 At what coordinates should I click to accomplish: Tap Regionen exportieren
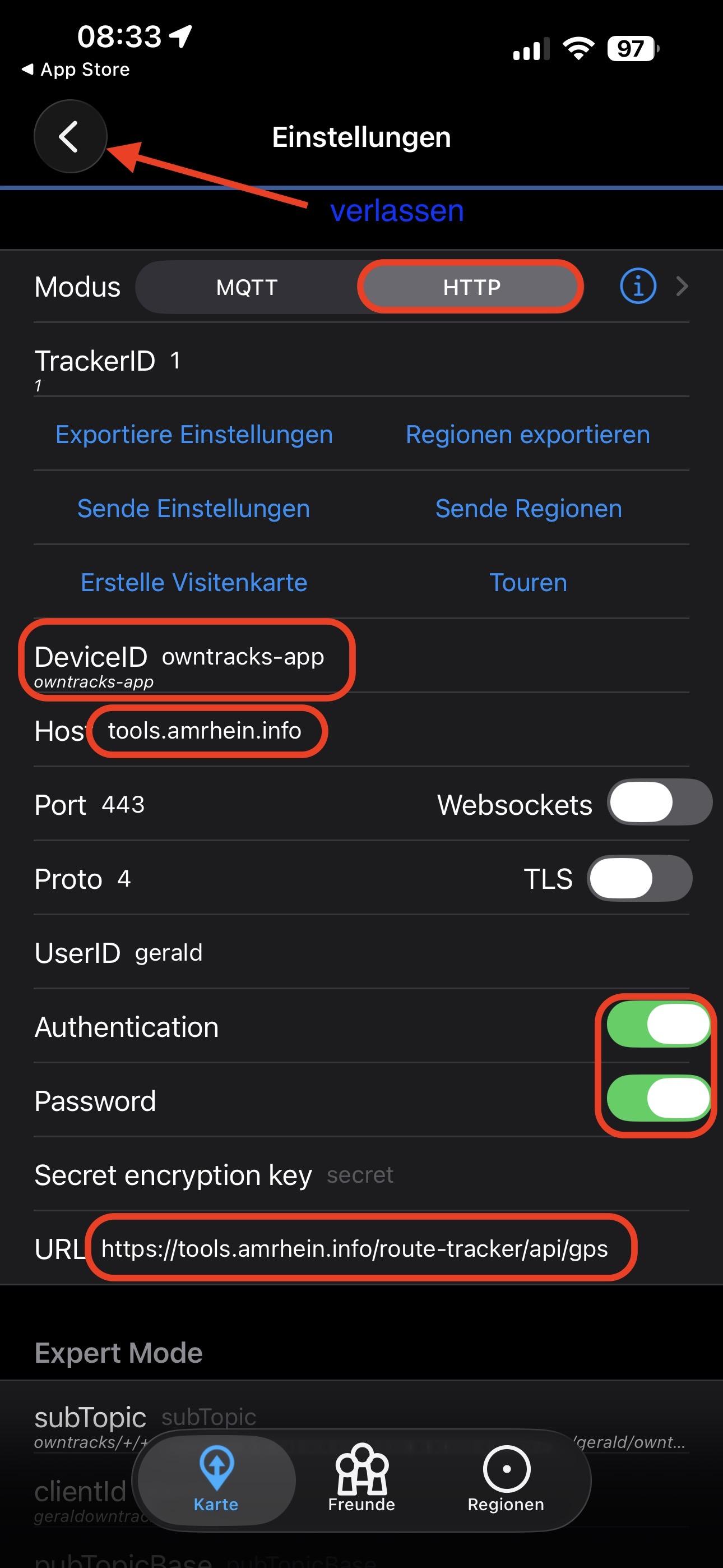point(527,434)
